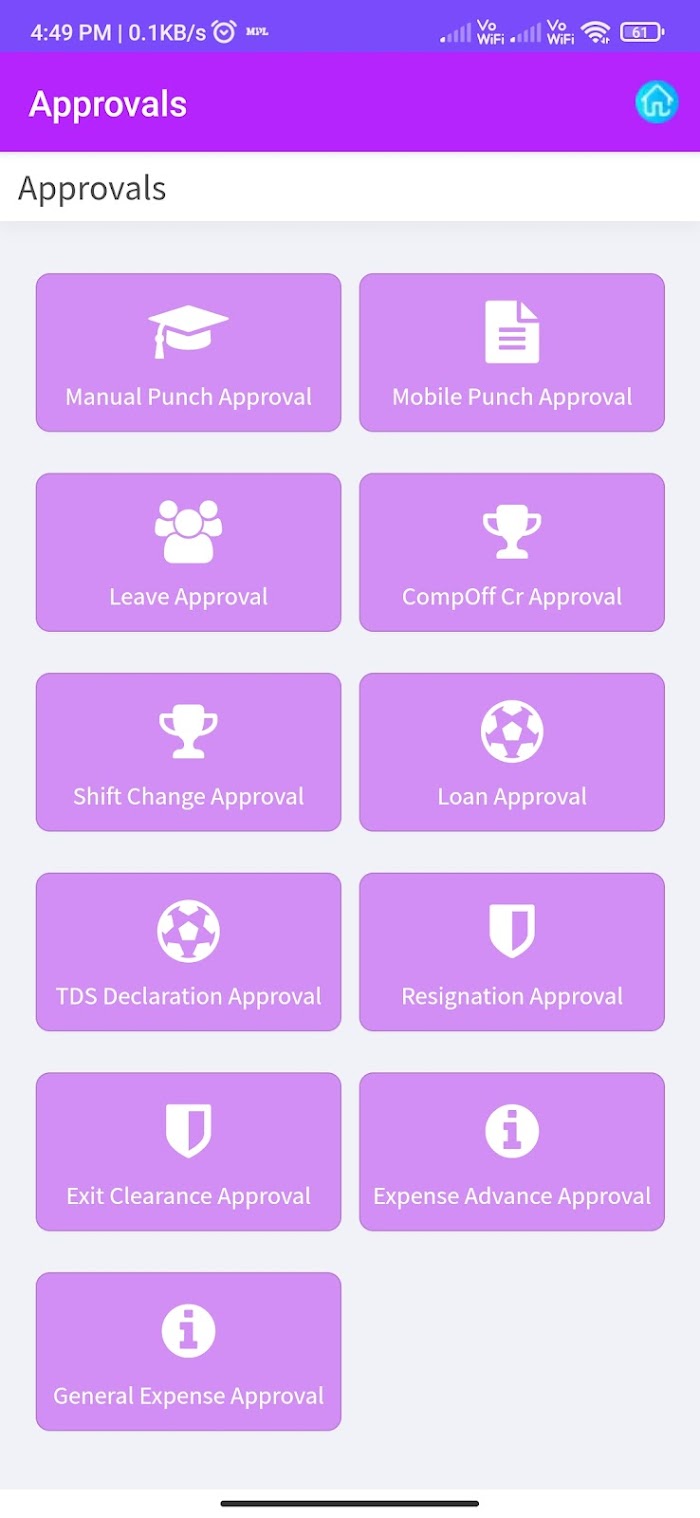Go to Leave Approval
Image resolution: width=700 pixels, height=1518 pixels.
[188, 552]
